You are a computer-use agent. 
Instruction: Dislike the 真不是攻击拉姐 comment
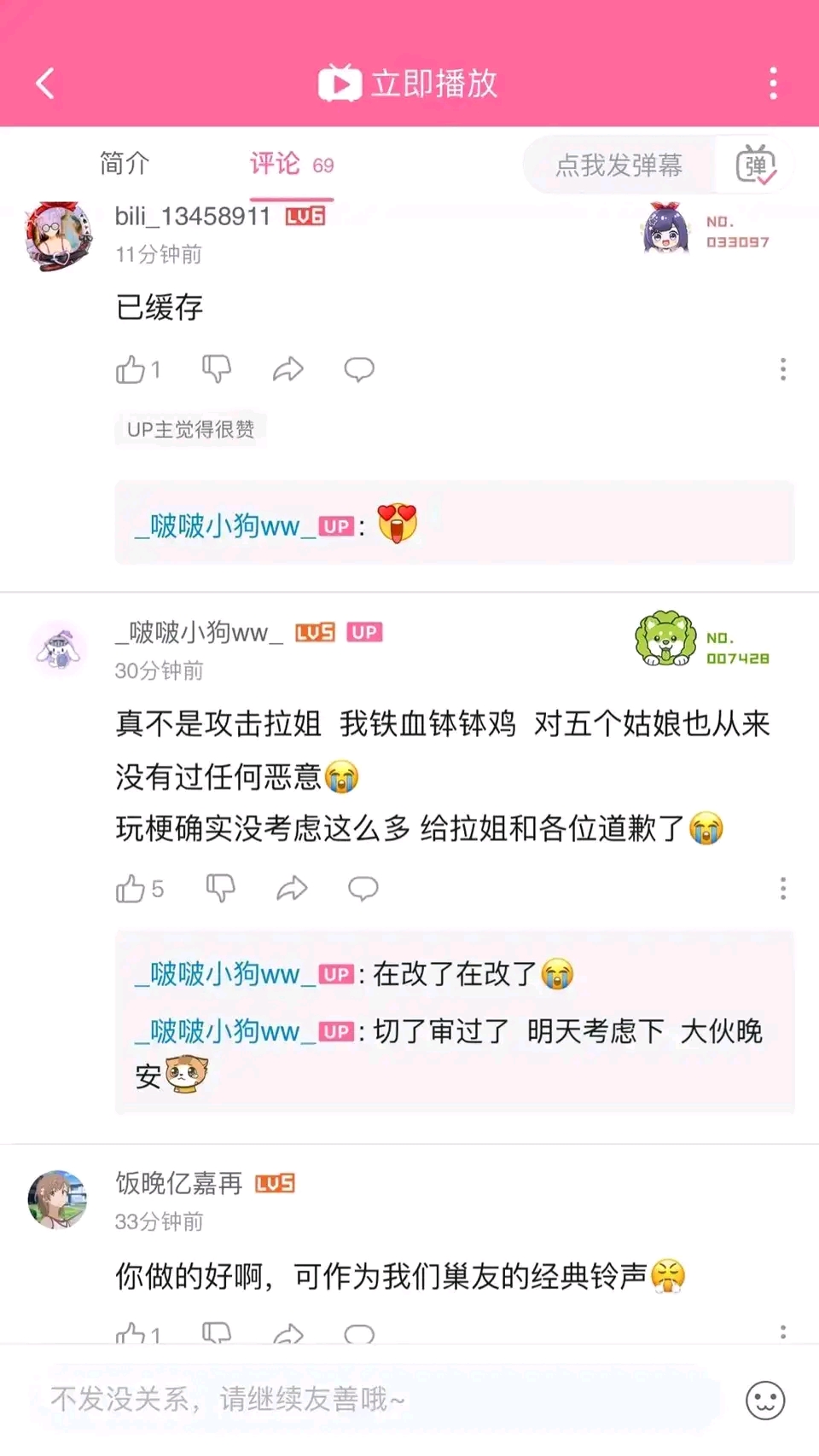point(220,889)
